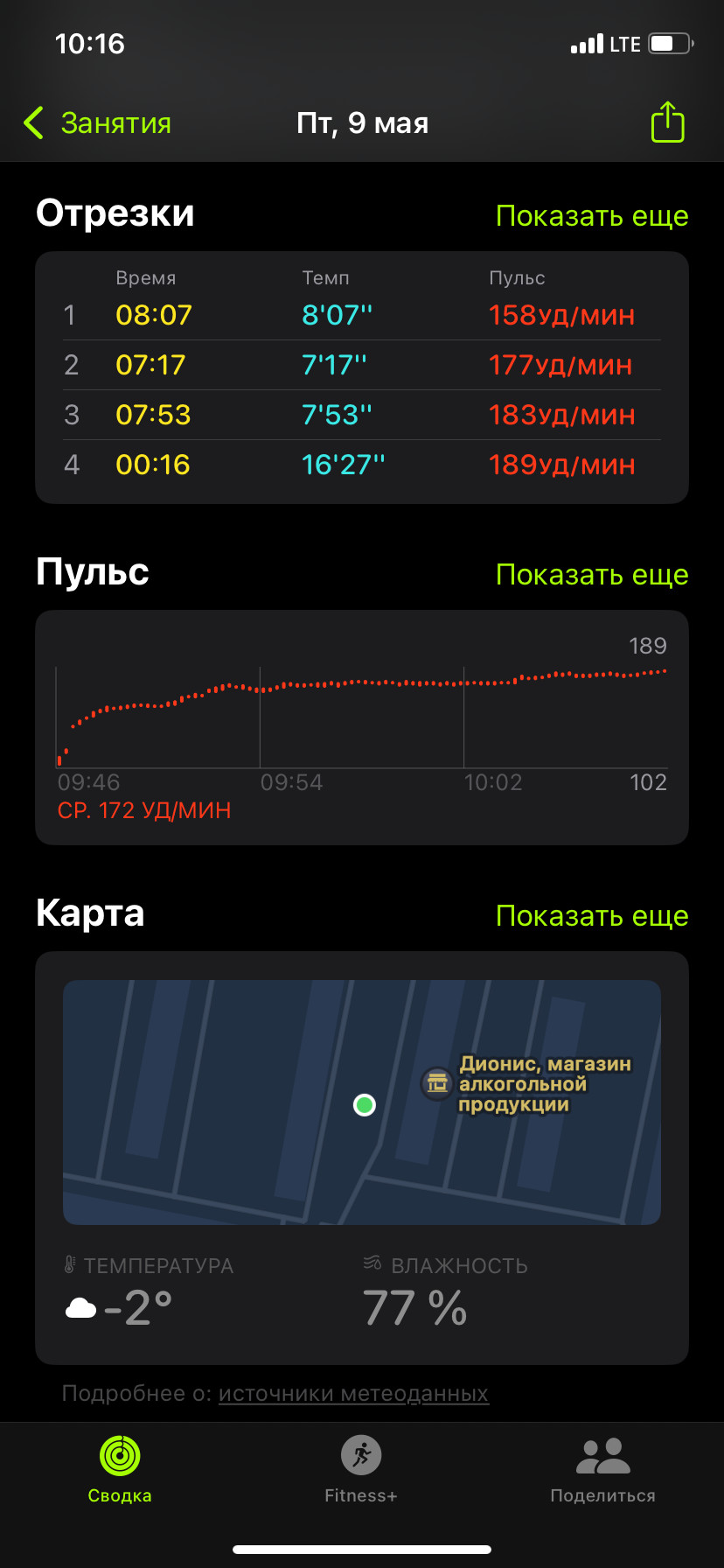Share this workout via the share icon
Viewport: 724px width, 1568px height.
pyautogui.click(x=667, y=122)
